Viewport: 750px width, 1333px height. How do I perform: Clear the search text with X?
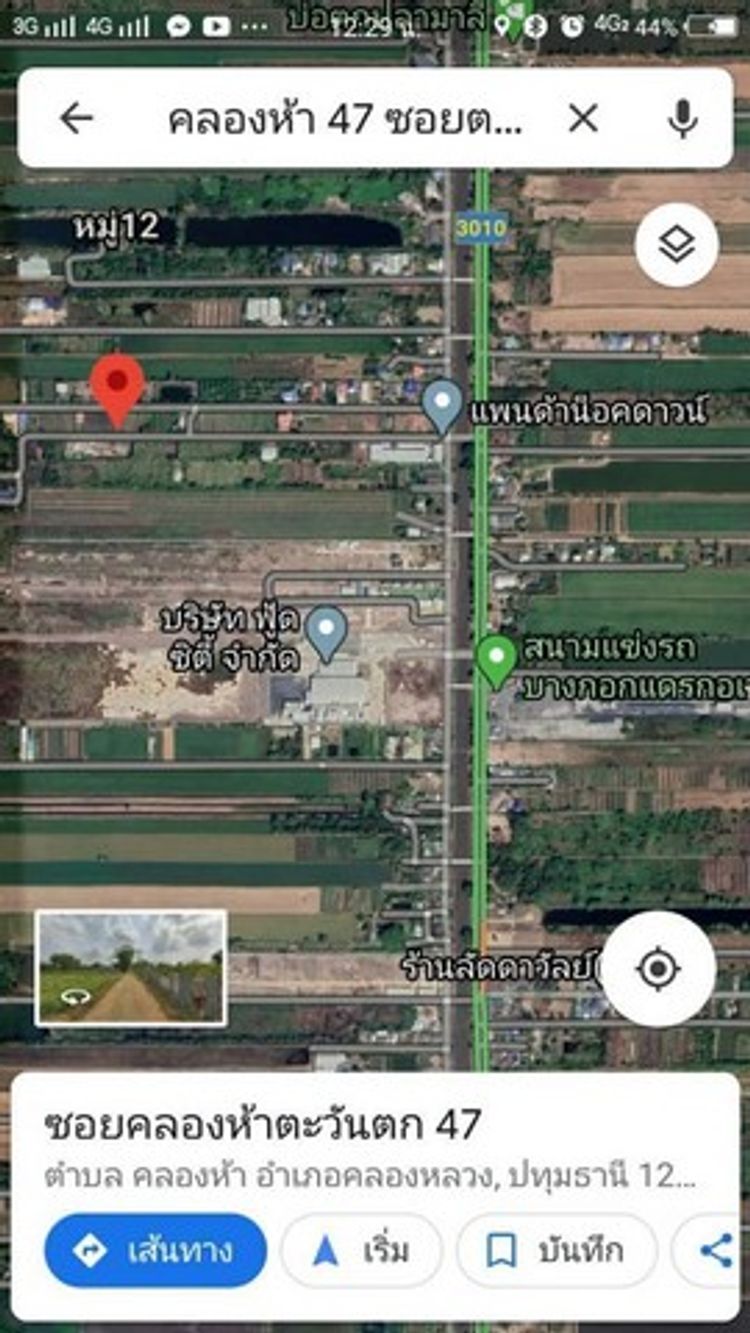583,119
